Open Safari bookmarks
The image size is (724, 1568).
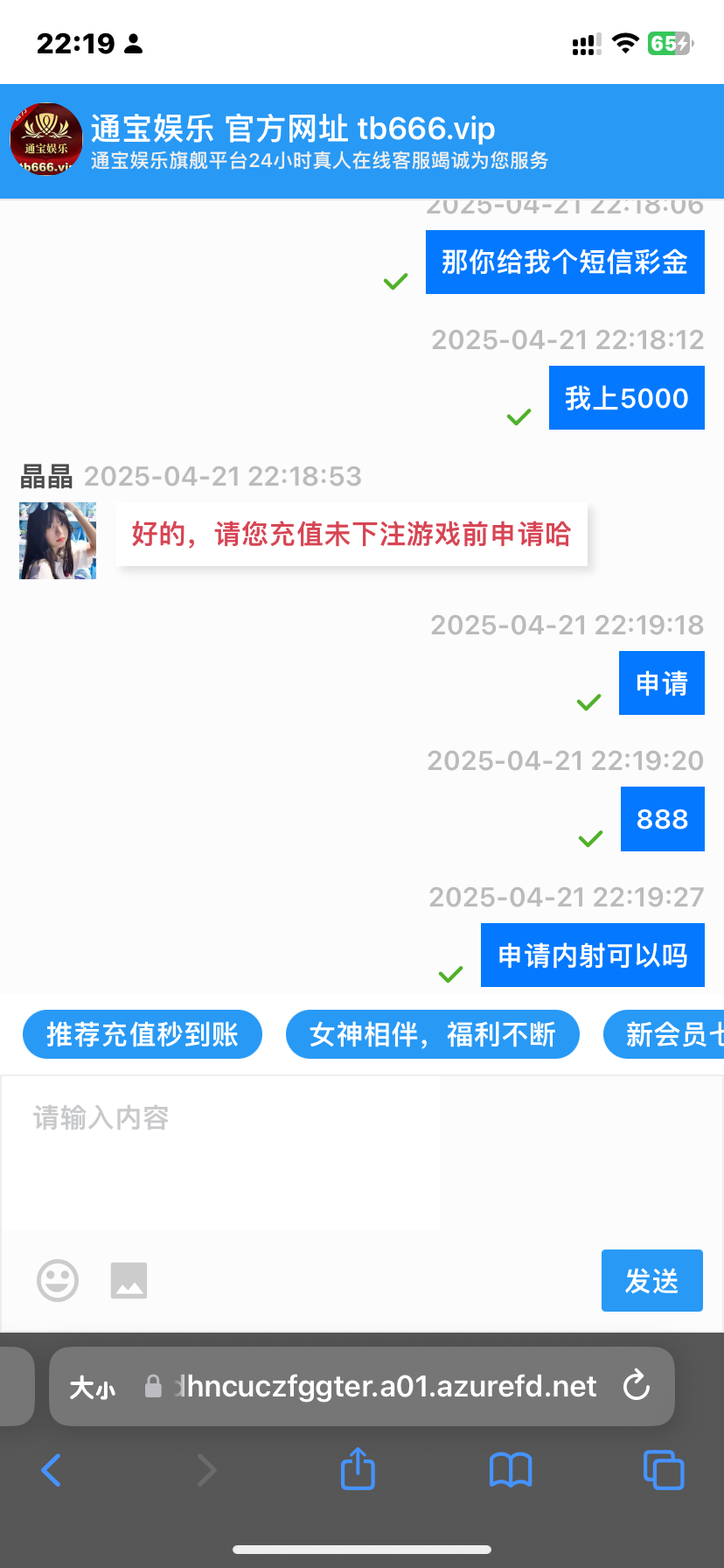tap(511, 1470)
